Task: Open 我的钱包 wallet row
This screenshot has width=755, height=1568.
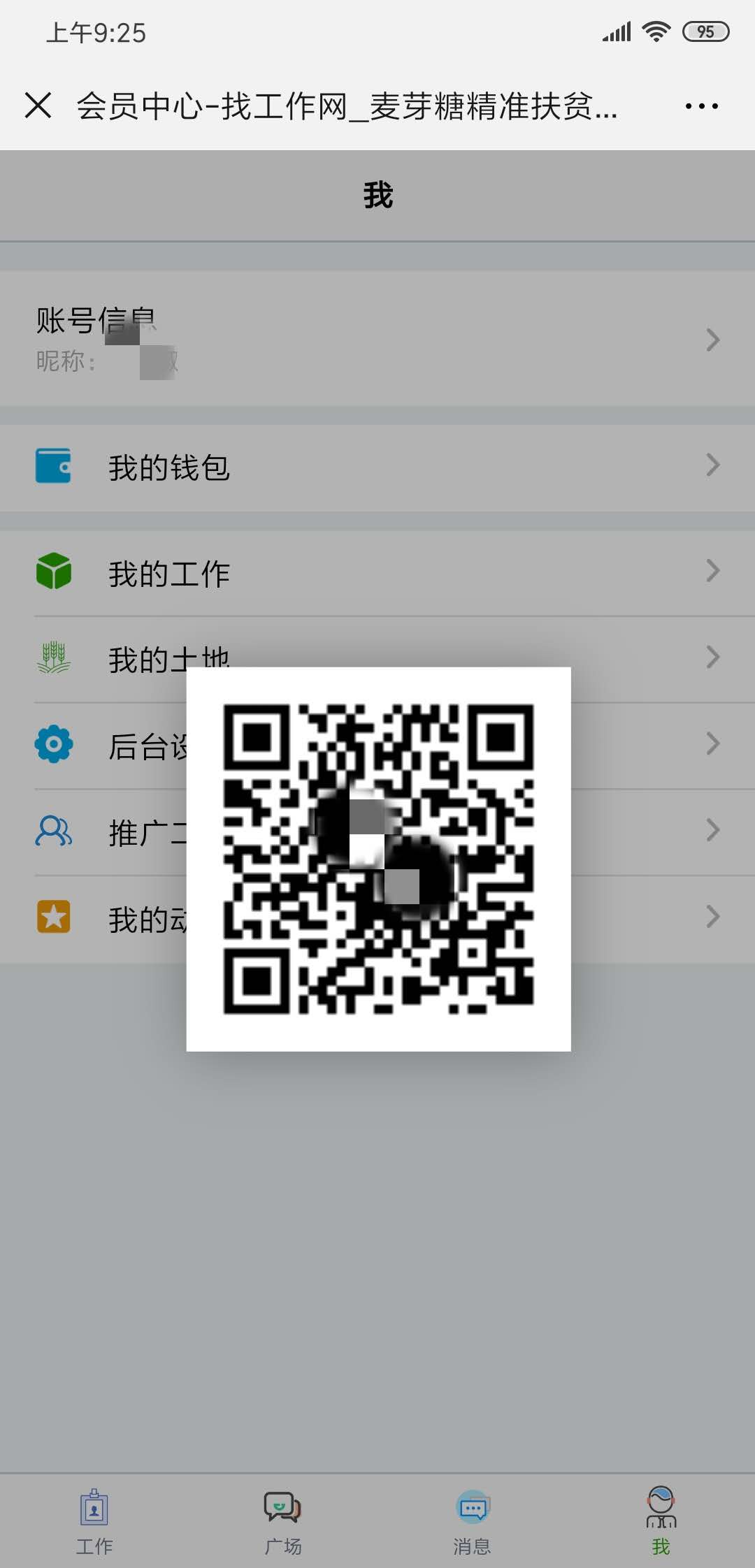Action: tap(377, 467)
